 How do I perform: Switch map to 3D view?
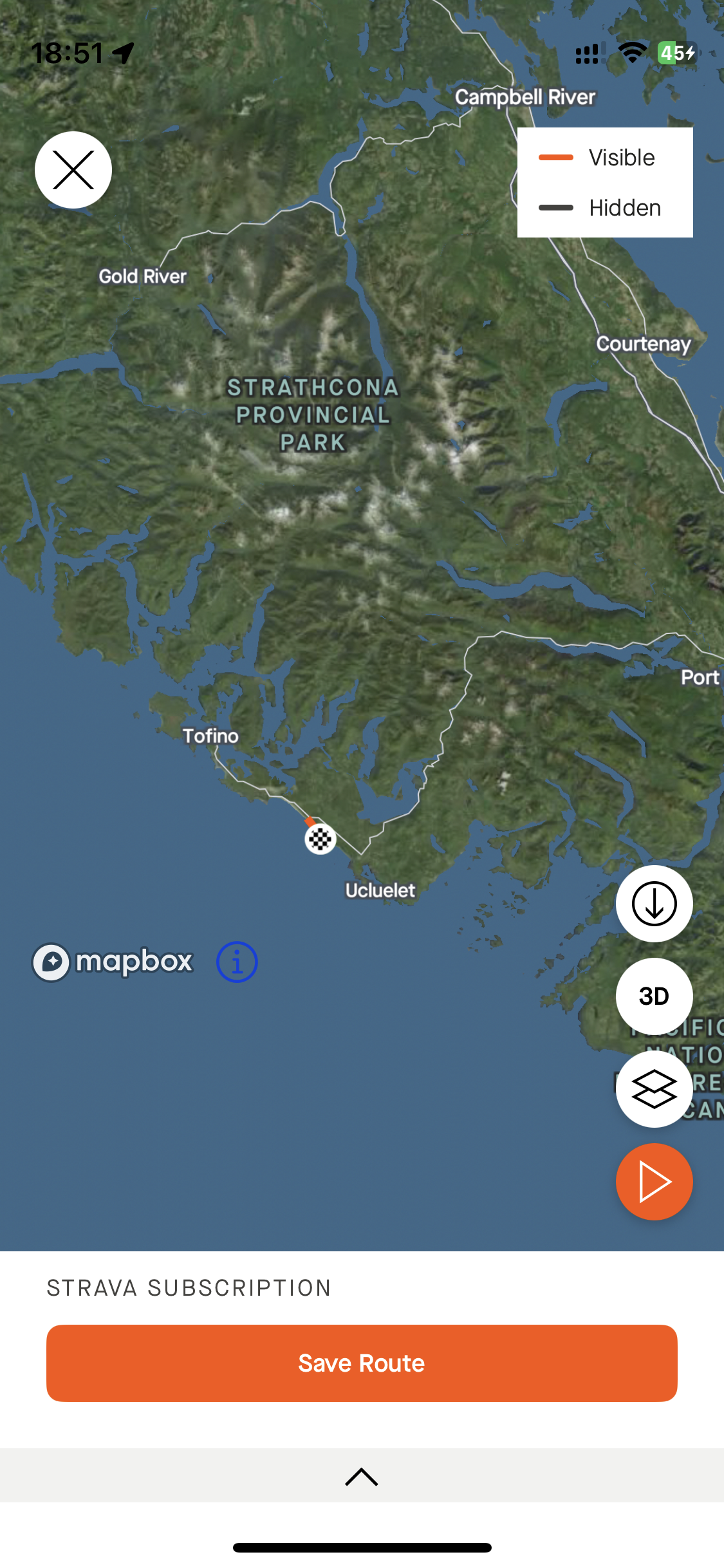tap(654, 996)
